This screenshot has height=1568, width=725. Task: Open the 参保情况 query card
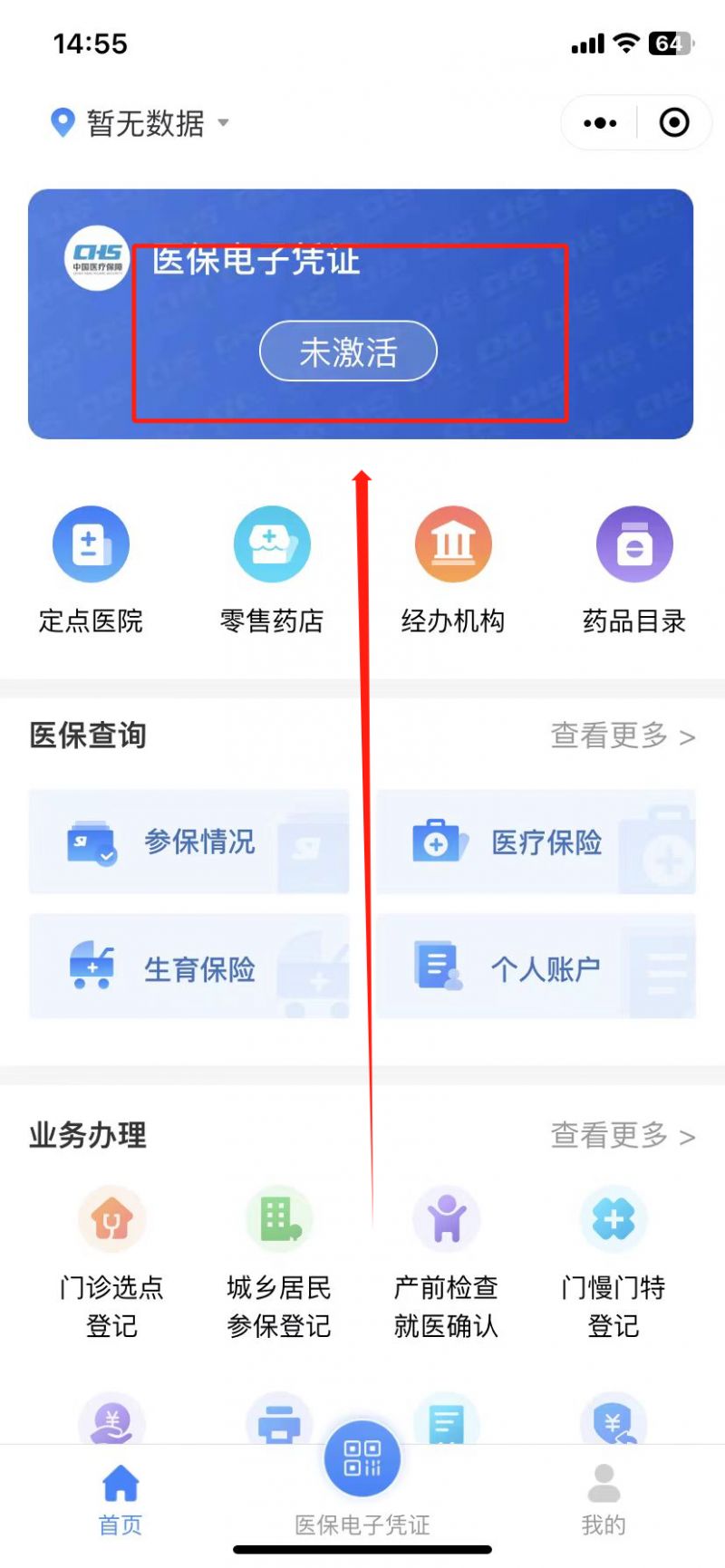coord(188,842)
